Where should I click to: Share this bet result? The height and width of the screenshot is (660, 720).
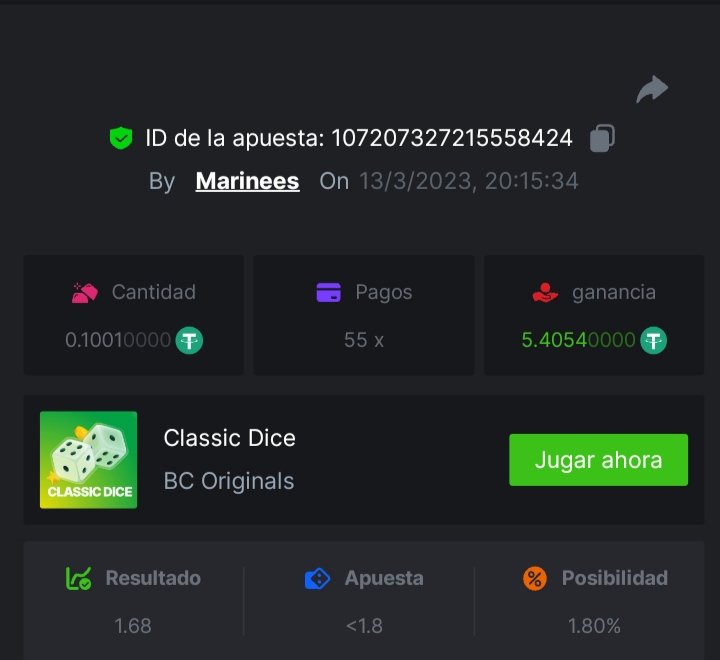[x=652, y=90]
